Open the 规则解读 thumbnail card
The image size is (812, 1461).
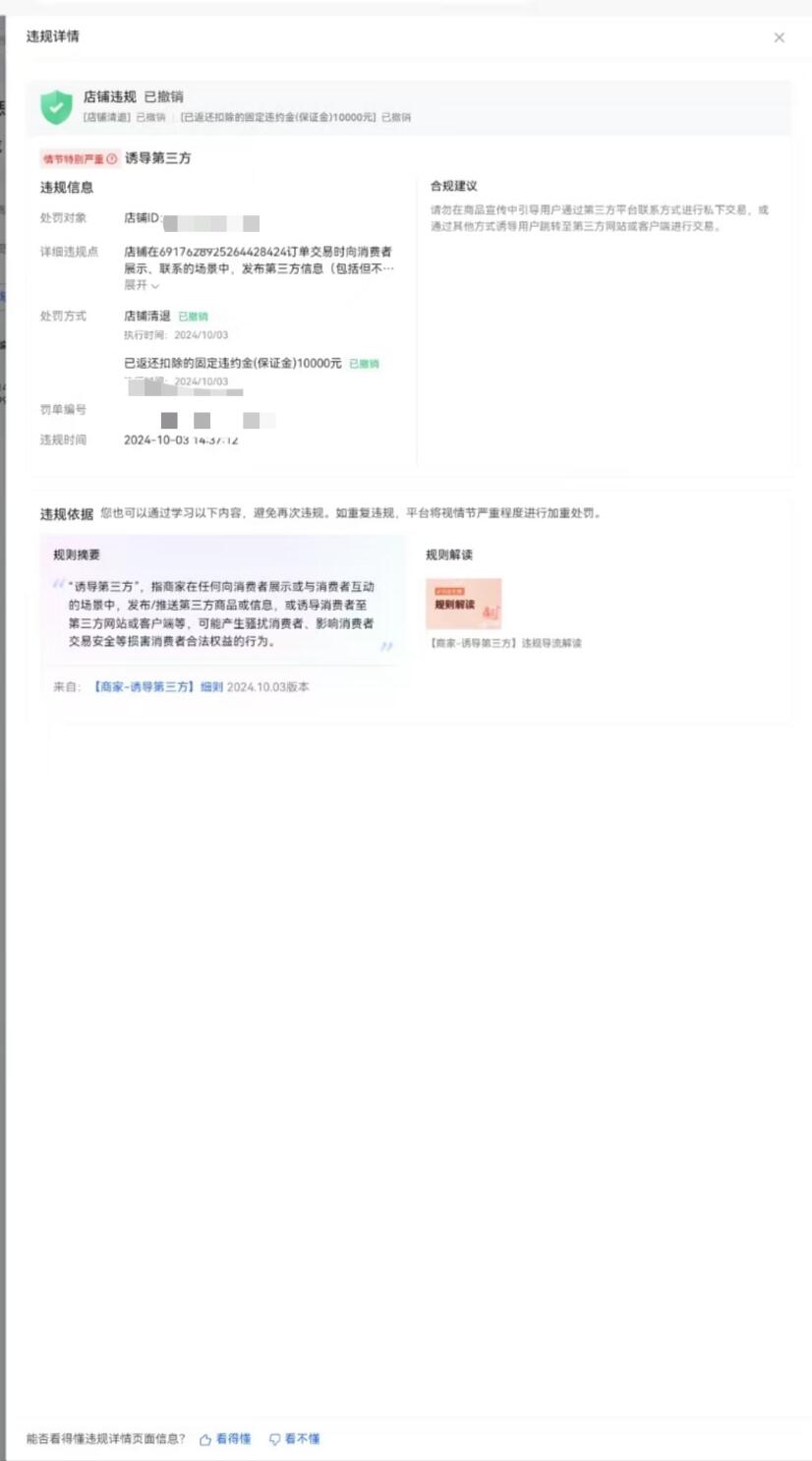click(x=463, y=604)
